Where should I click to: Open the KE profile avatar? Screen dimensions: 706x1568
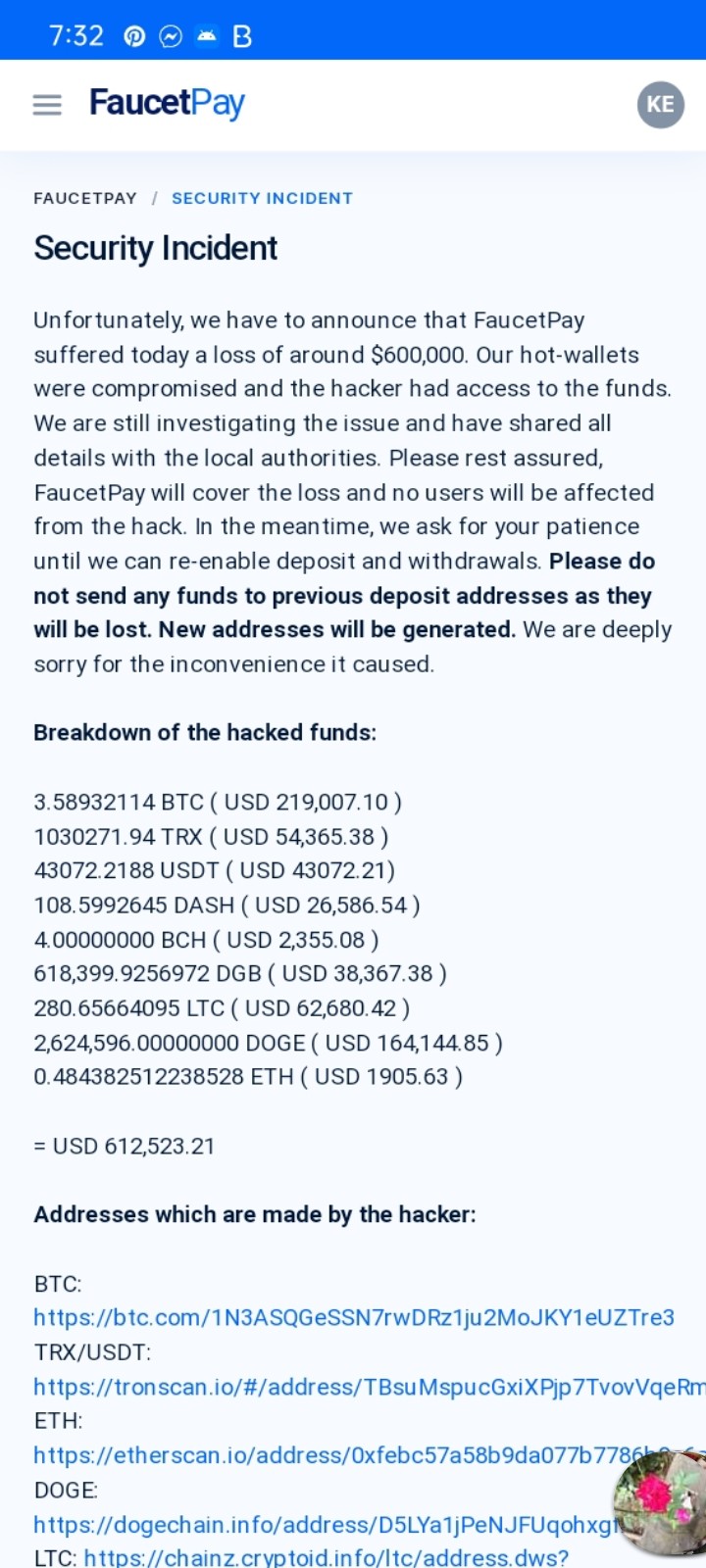(660, 105)
